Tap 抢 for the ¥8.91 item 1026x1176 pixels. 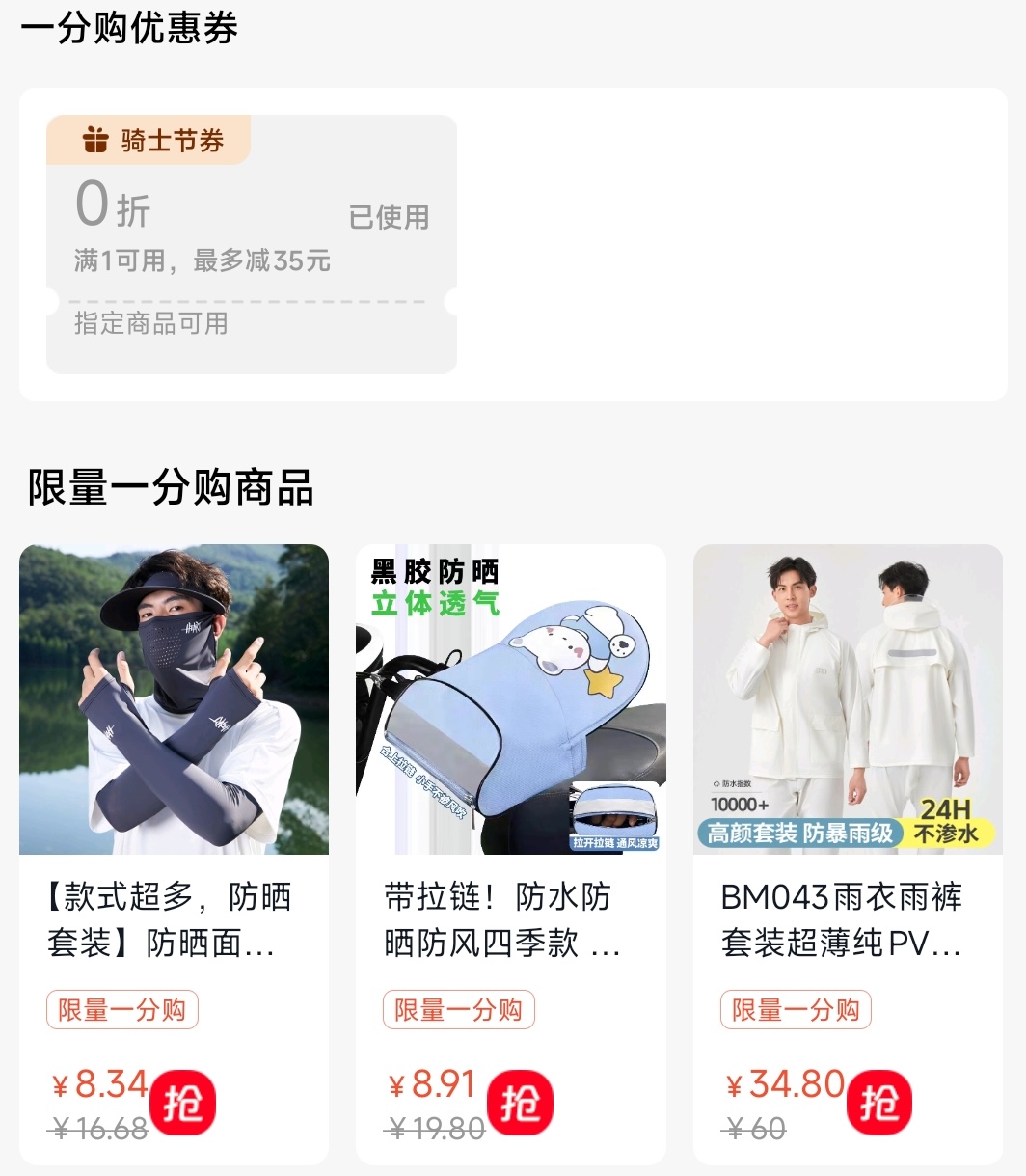[x=520, y=1103]
